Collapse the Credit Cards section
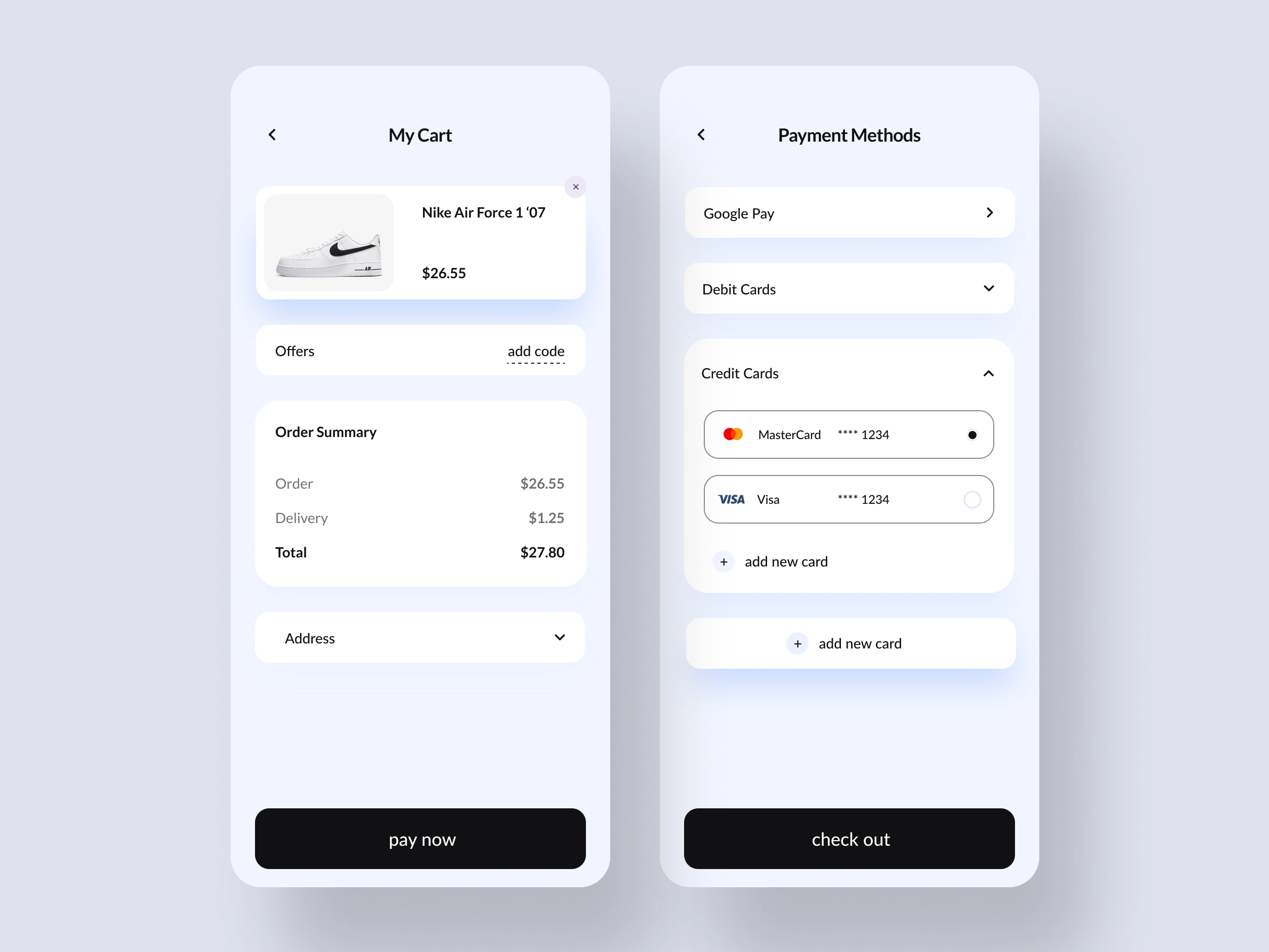This screenshot has height=952, width=1269. coord(988,373)
